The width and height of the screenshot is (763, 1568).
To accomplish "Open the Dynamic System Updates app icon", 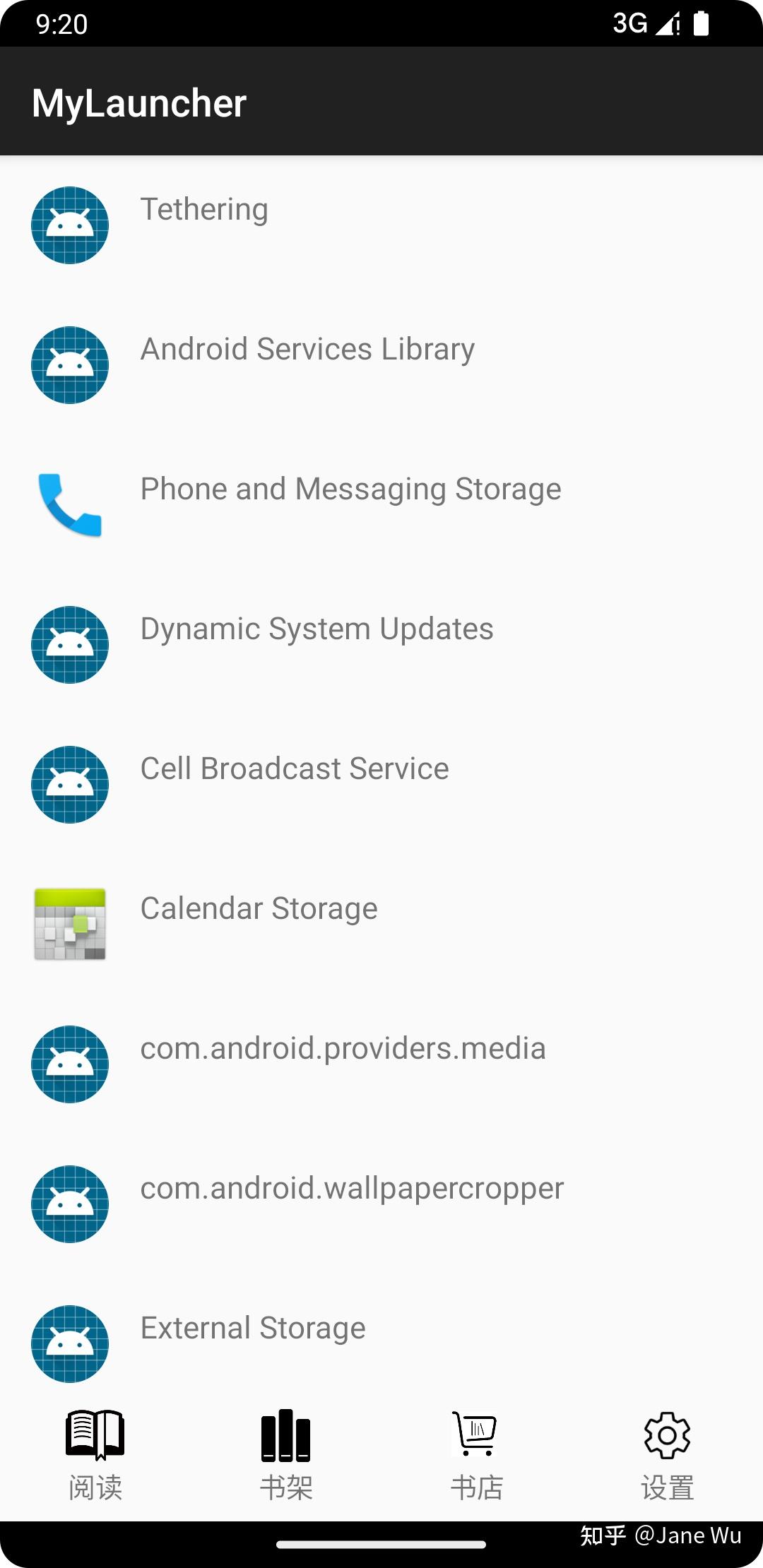I will [69, 645].
